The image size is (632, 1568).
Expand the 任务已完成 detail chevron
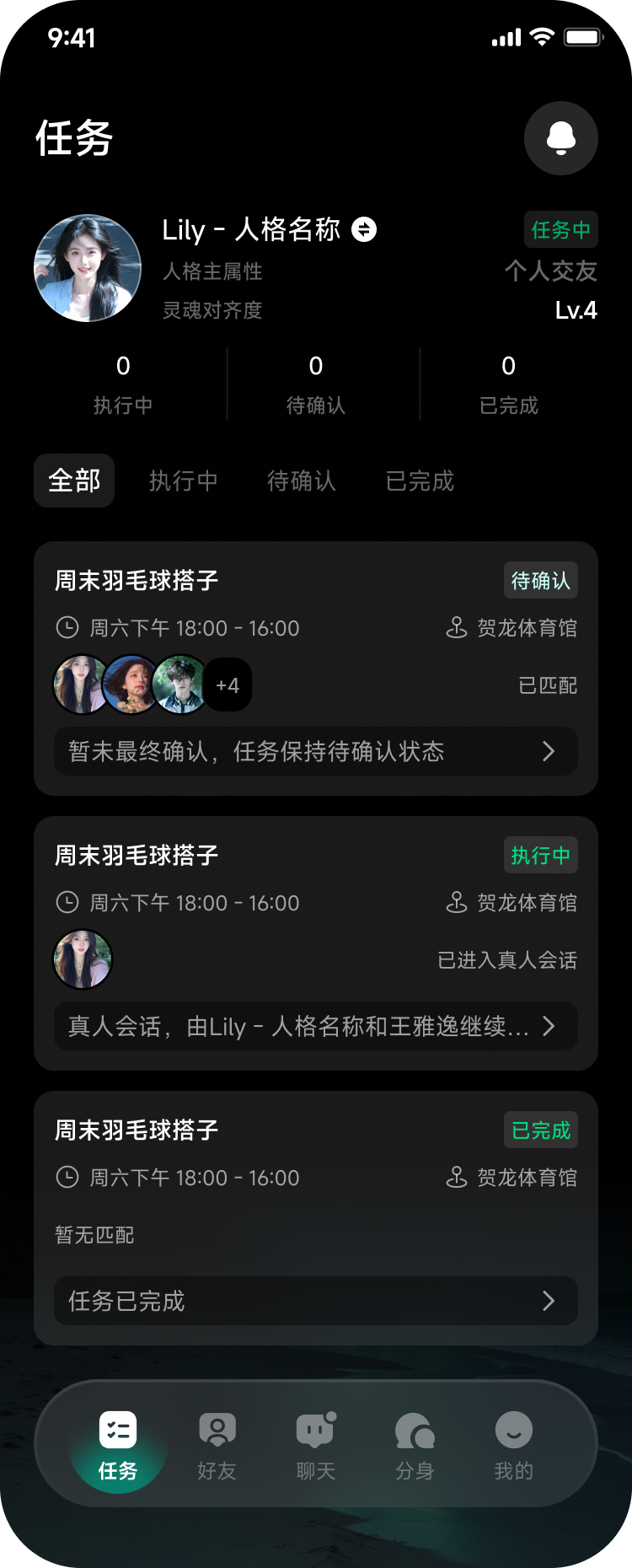[549, 1301]
